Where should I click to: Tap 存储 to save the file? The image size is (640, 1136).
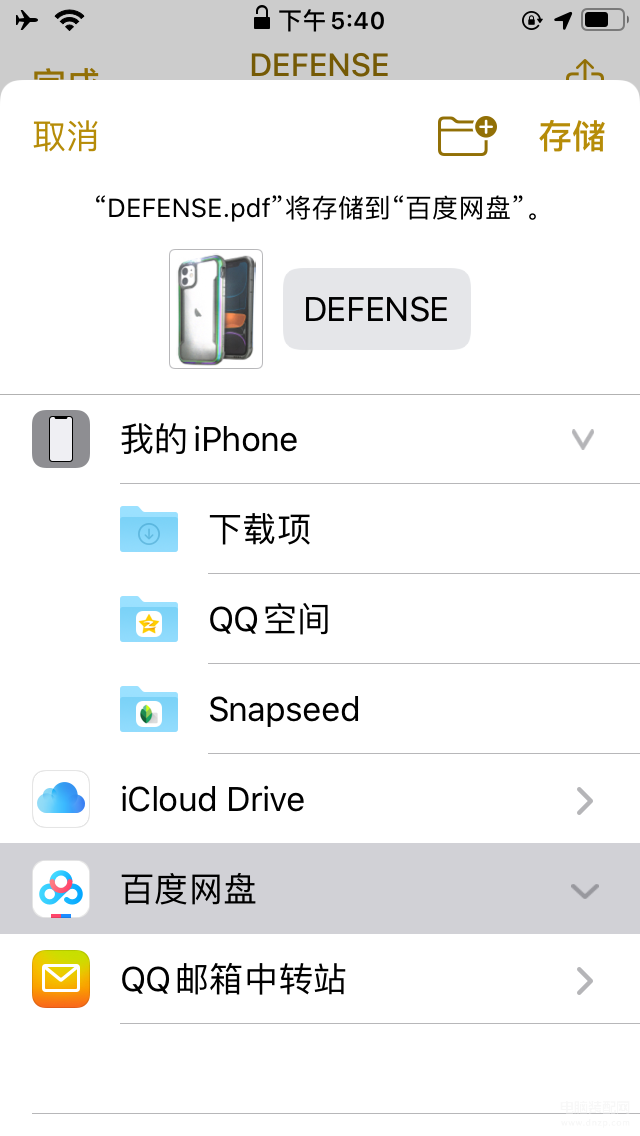(x=571, y=136)
